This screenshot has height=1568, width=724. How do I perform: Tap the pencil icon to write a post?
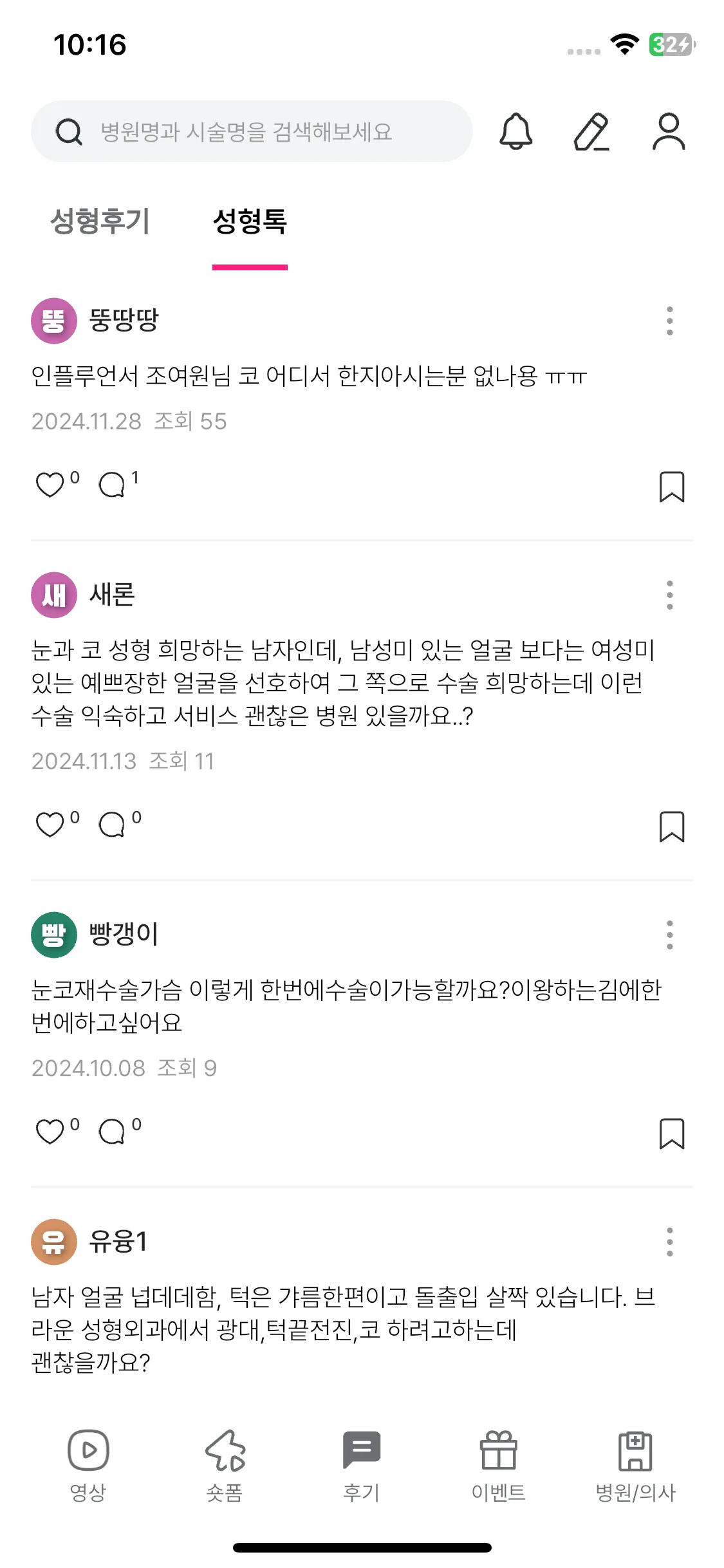pyautogui.click(x=591, y=131)
